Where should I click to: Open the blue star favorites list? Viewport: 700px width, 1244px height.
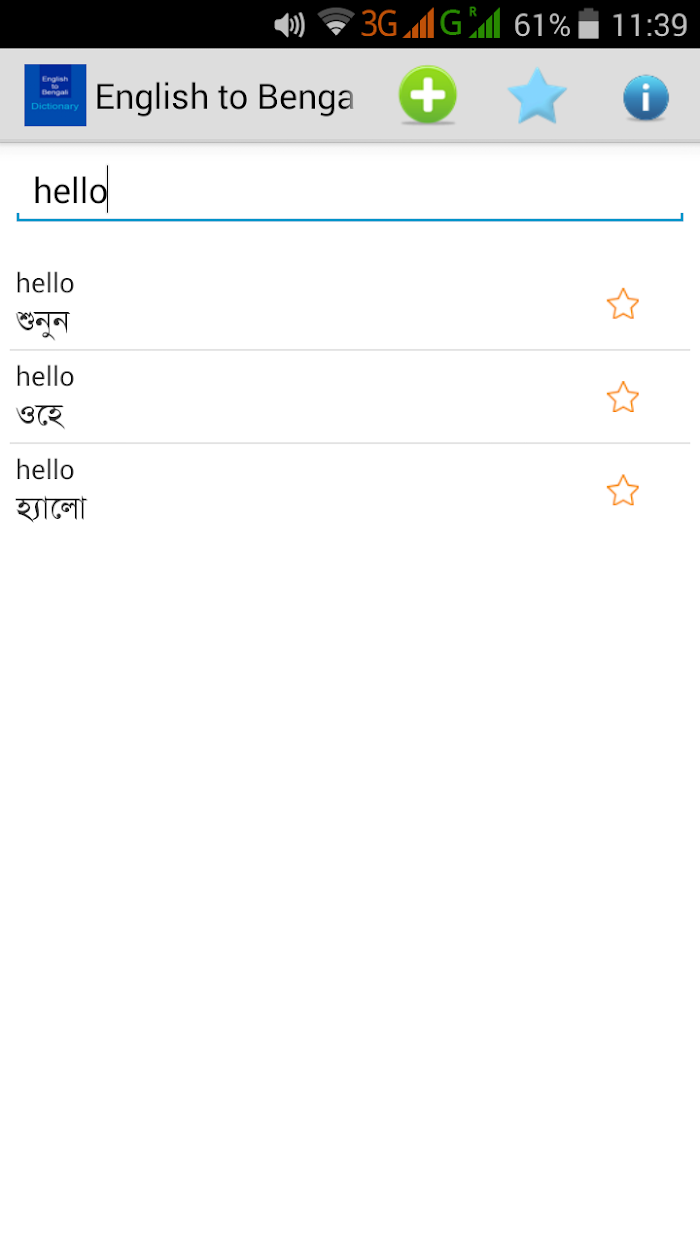click(x=537, y=96)
